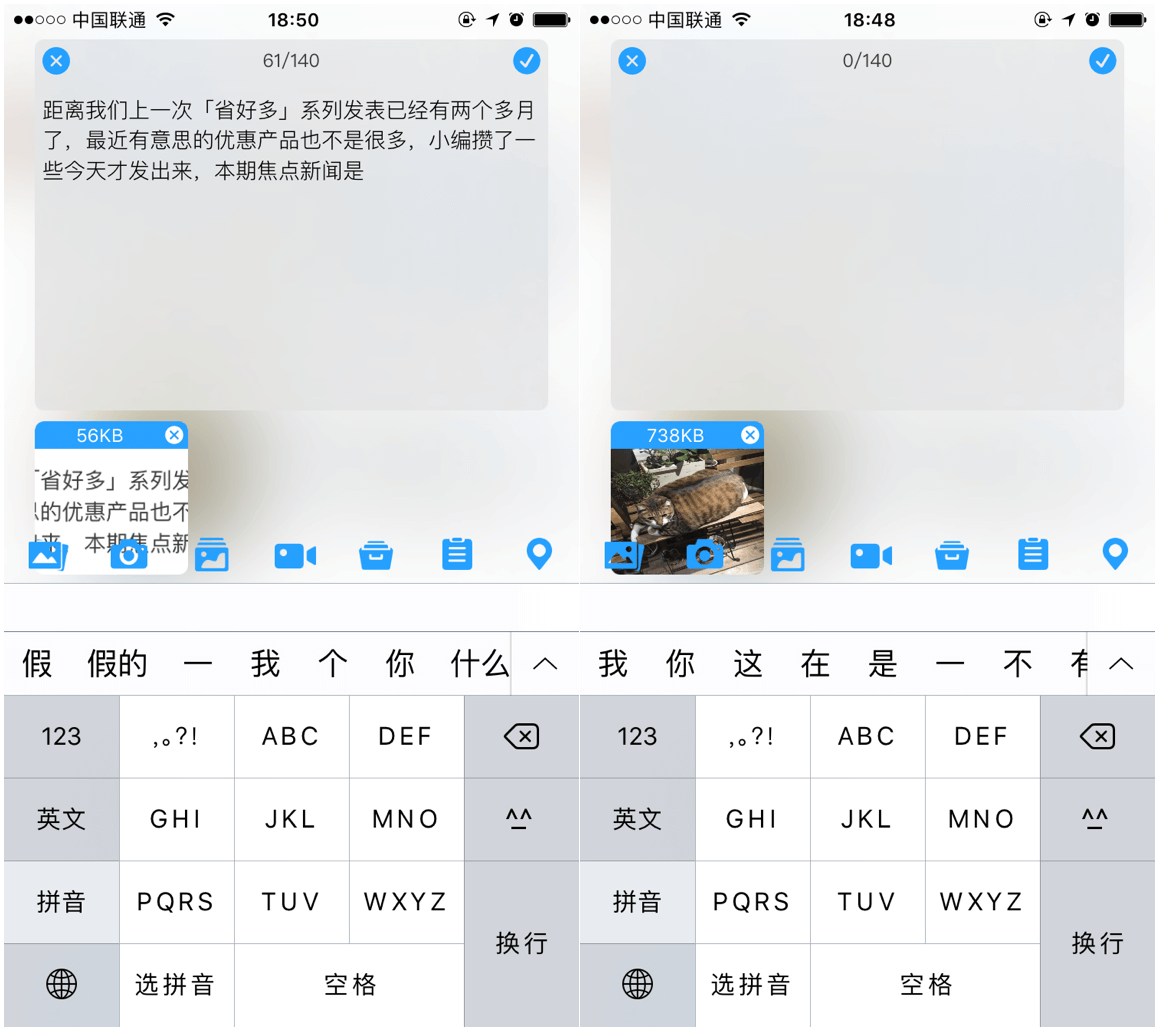This screenshot has width=1160, height=1032.
Task: Open the 56KB text screenshot thumbnail
Action: pyautogui.click(x=111, y=500)
